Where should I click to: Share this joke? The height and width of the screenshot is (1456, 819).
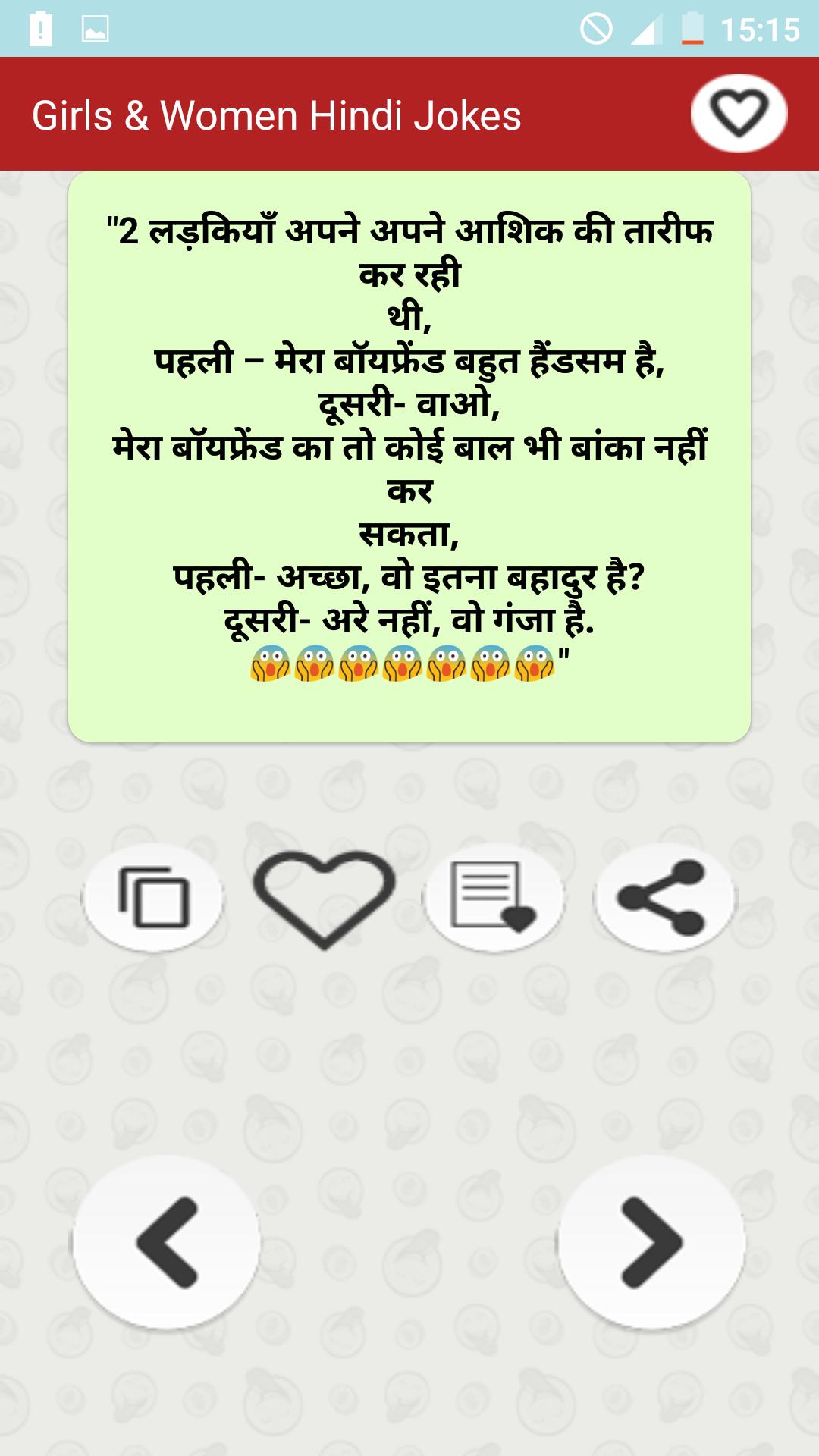664,898
